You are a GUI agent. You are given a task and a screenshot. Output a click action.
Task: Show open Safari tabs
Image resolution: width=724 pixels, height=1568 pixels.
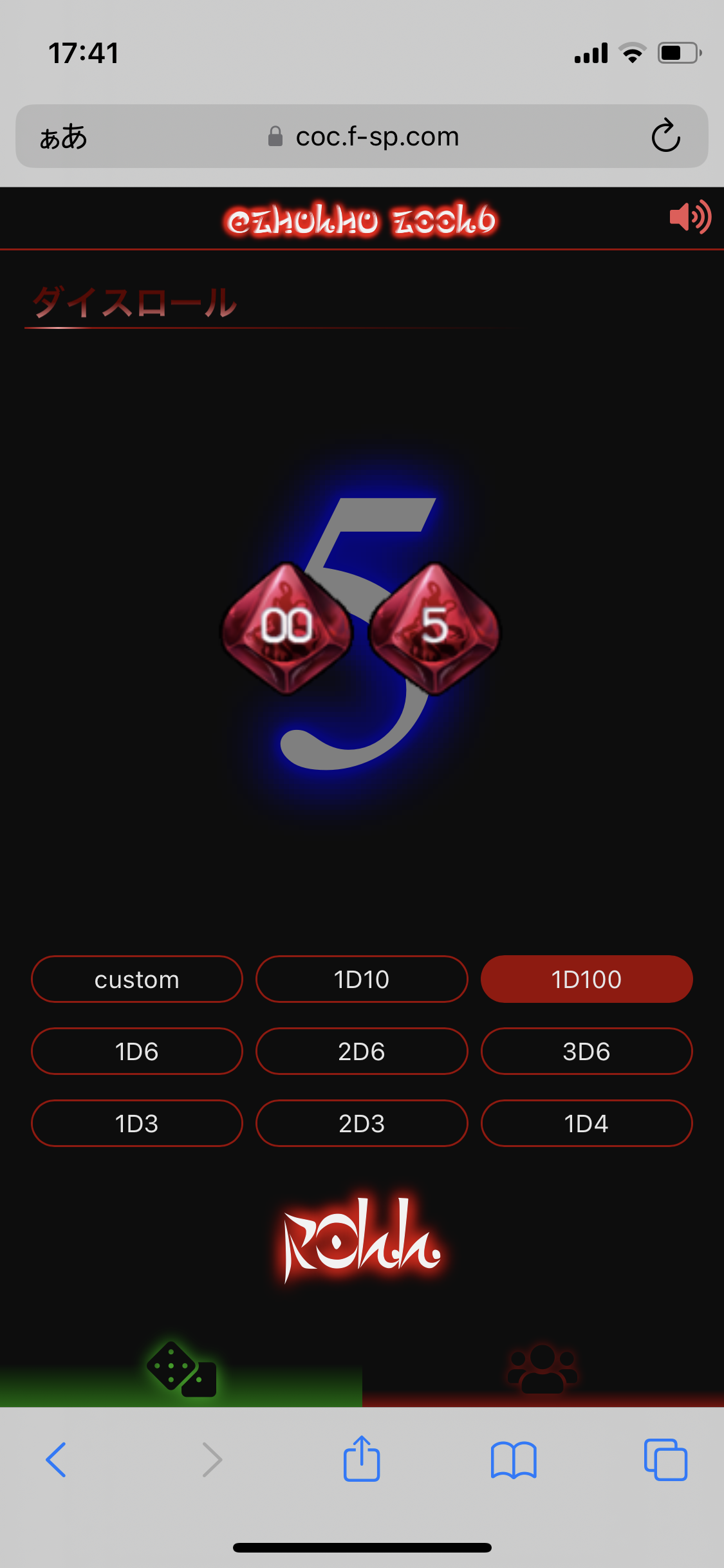665,1459
